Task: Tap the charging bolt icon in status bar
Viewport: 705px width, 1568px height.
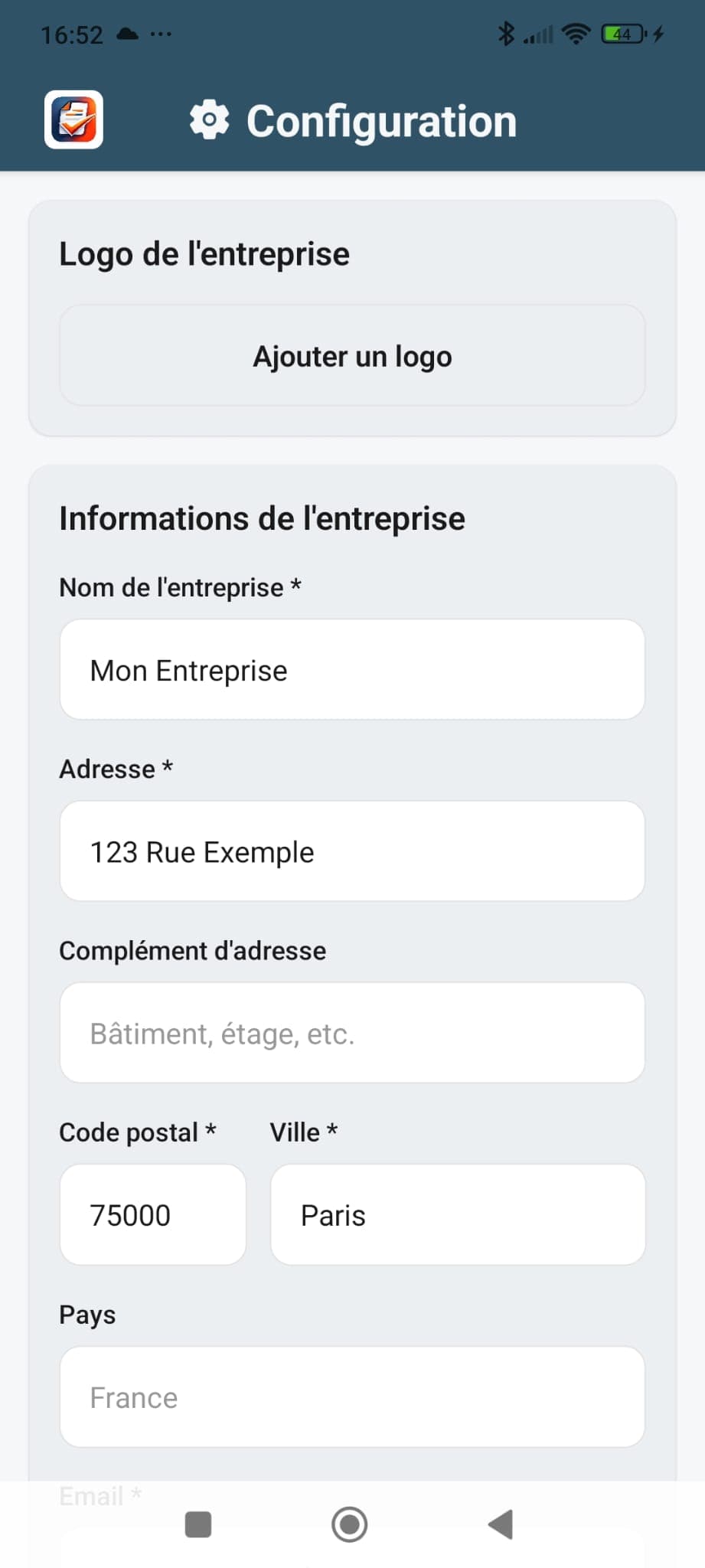Action: click(x=657, y=34)
